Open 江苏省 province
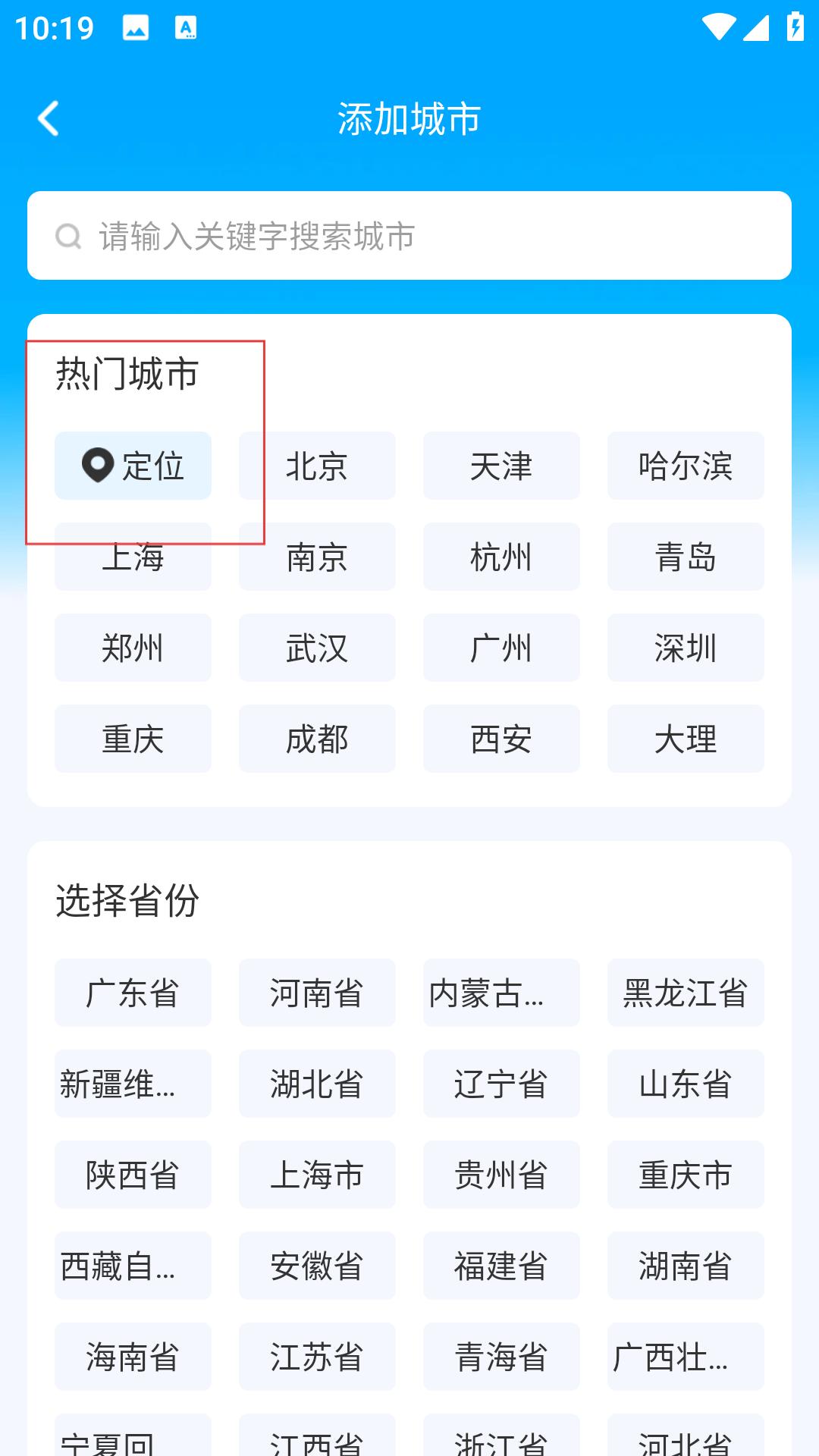The width and height of the screenshot is (819, 1456). coord(317,1357)
